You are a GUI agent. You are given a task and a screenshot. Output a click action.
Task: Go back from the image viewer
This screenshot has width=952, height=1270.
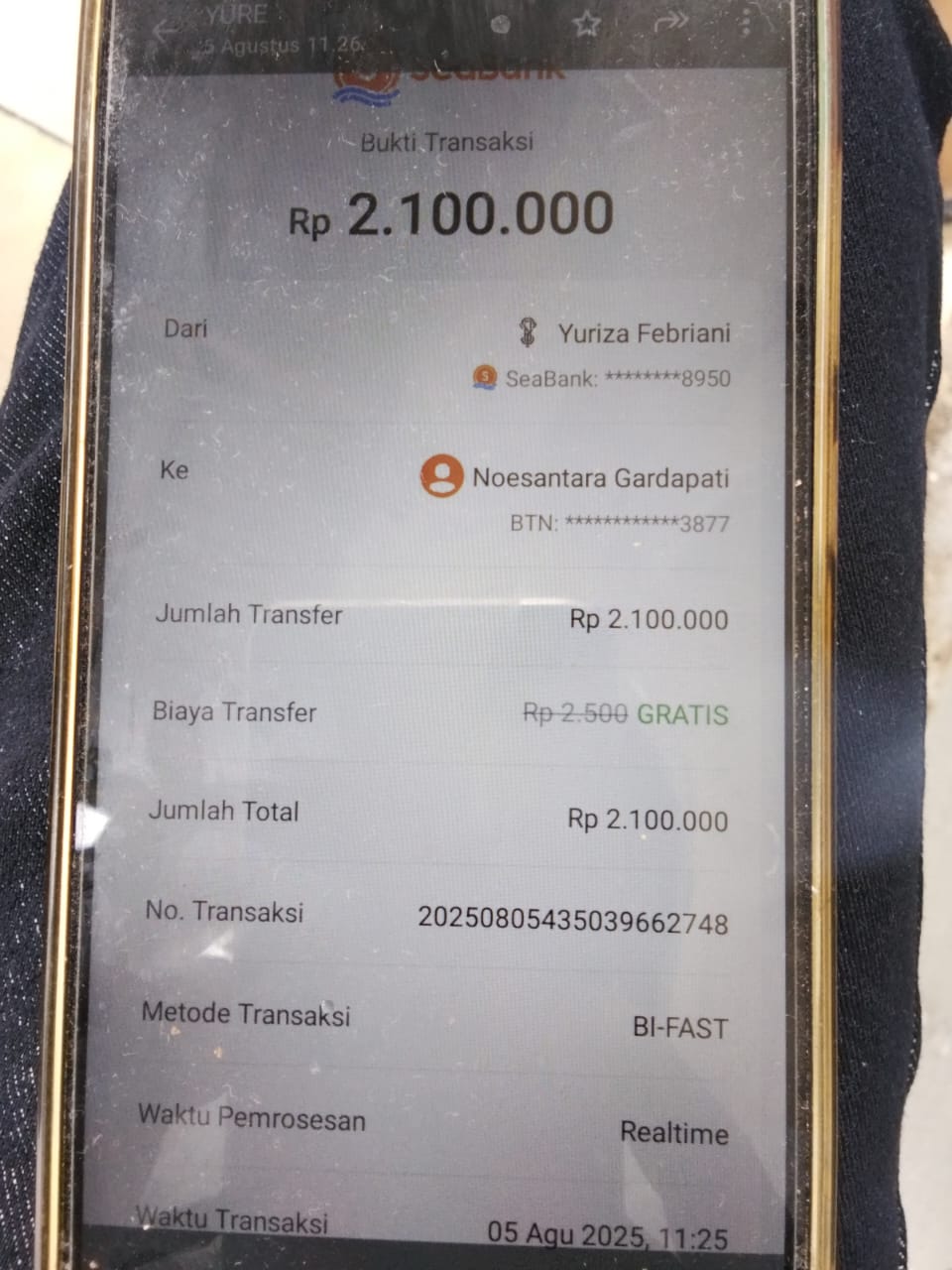point(164,30)
